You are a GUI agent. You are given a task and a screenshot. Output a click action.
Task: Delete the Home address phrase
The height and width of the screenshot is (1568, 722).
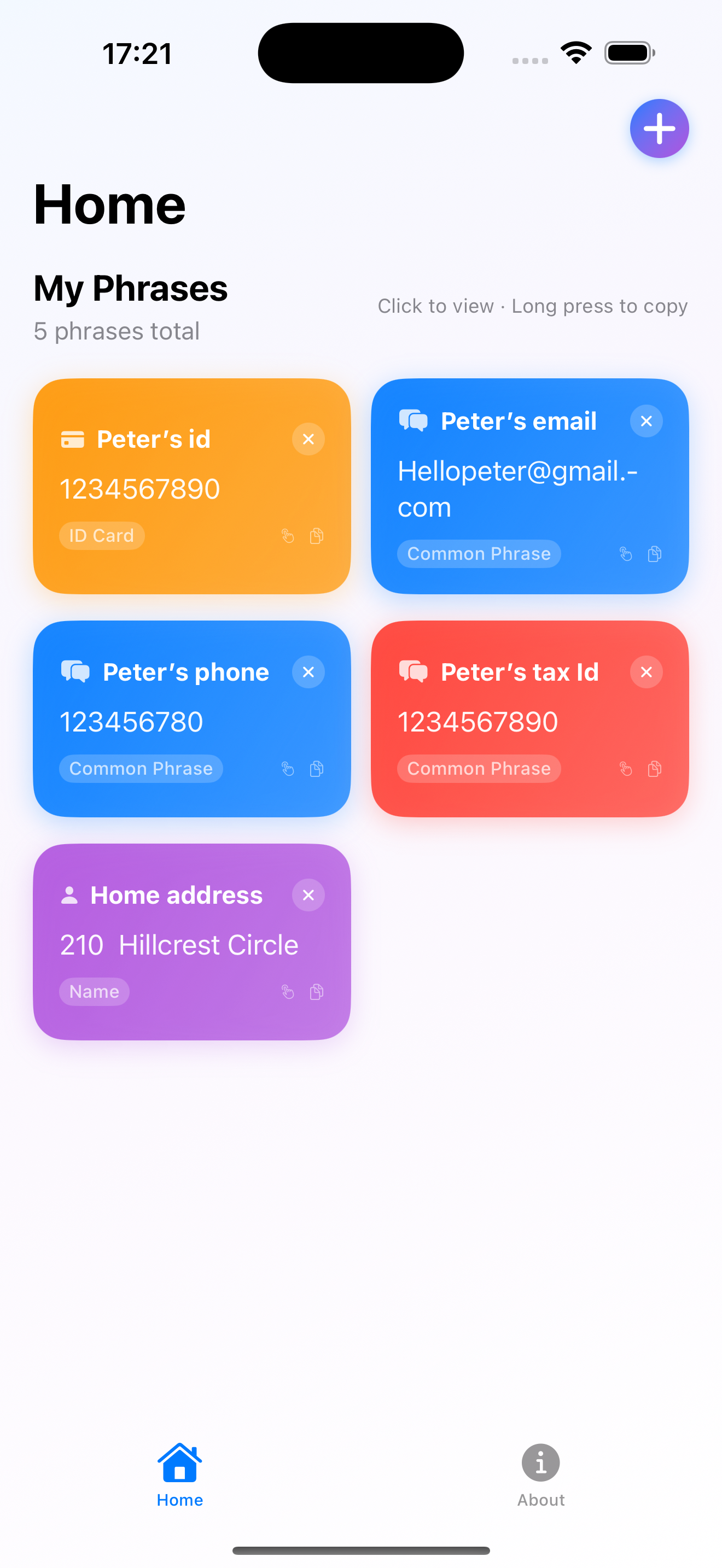click(x=308, y=895)
